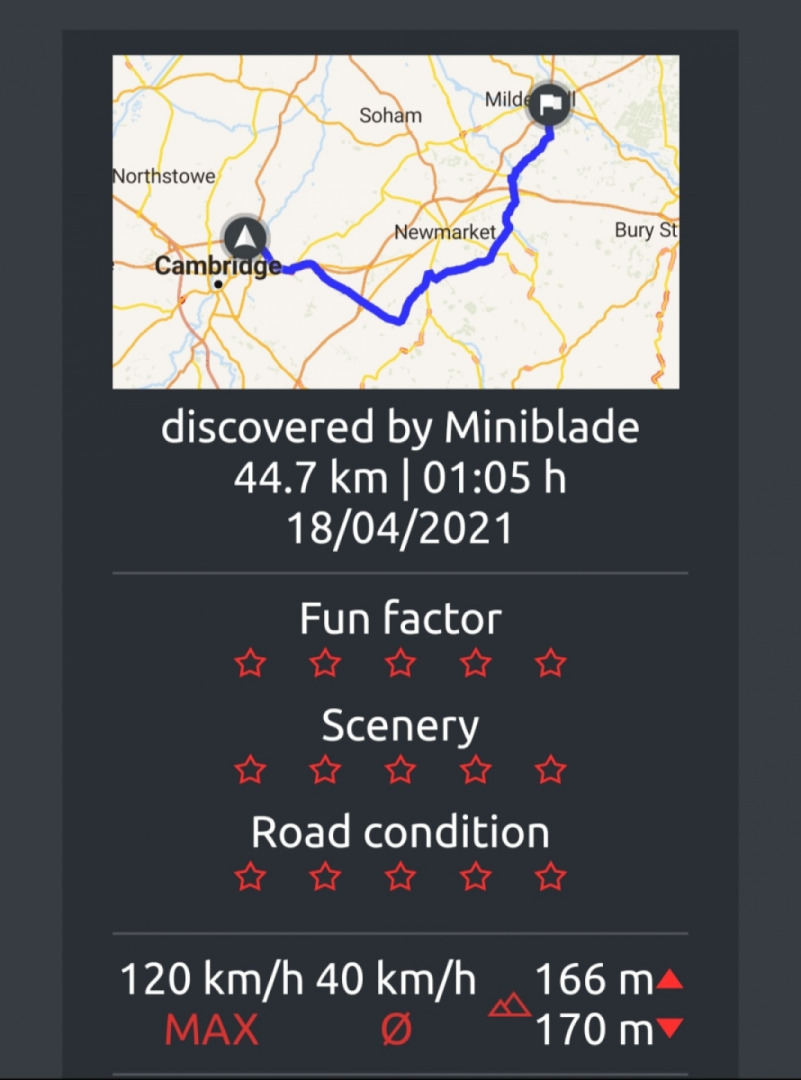
Task: Rate Scenery three stars
Action: click(x=400, y=770)
